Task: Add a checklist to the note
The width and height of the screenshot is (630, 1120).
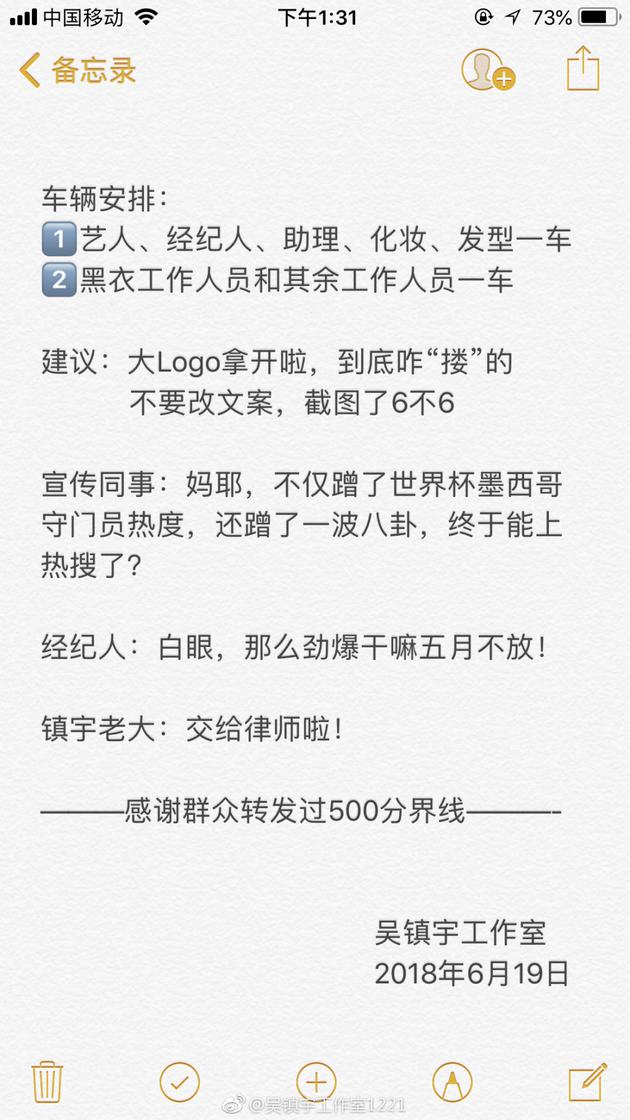Action: [180, 1081]
